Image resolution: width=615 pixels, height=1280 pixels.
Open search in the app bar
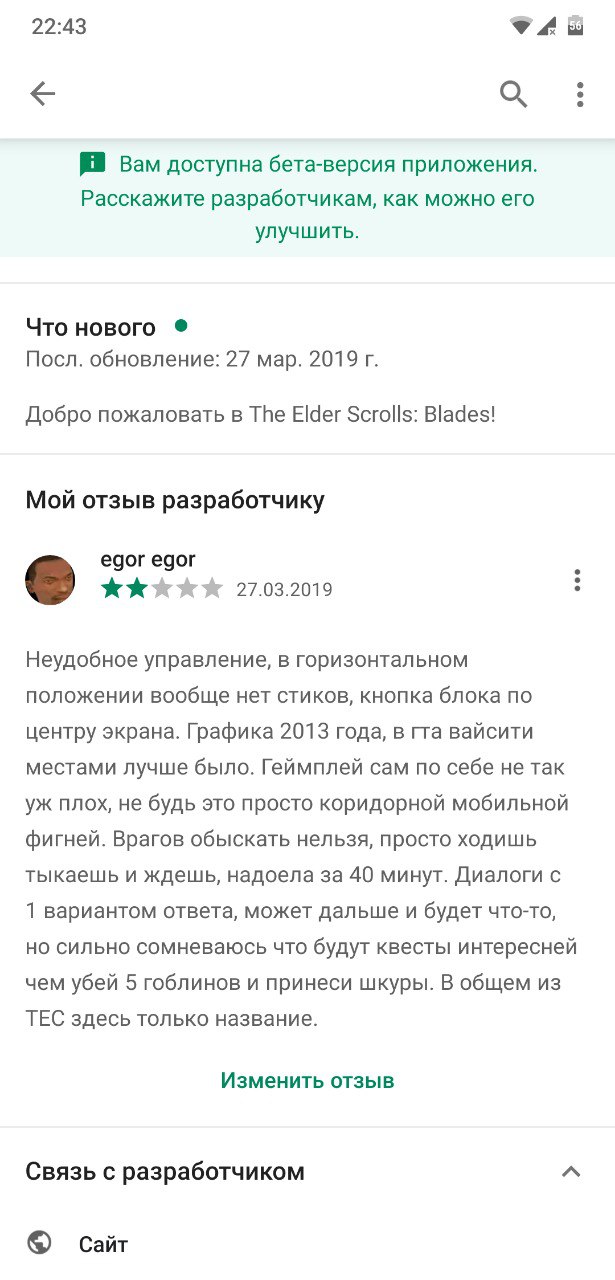click(x=513, y=94)
